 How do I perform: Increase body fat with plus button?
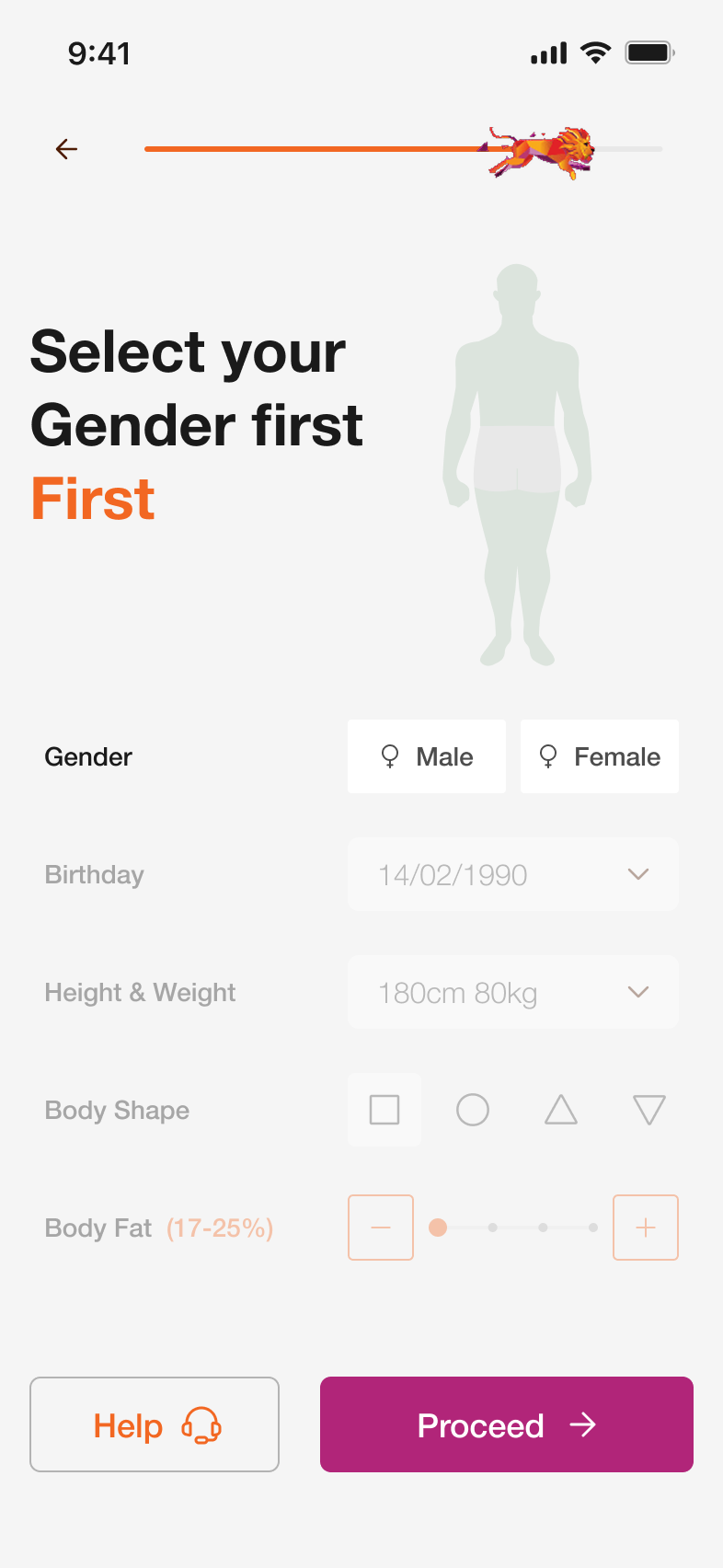(x=646, y=1228)
